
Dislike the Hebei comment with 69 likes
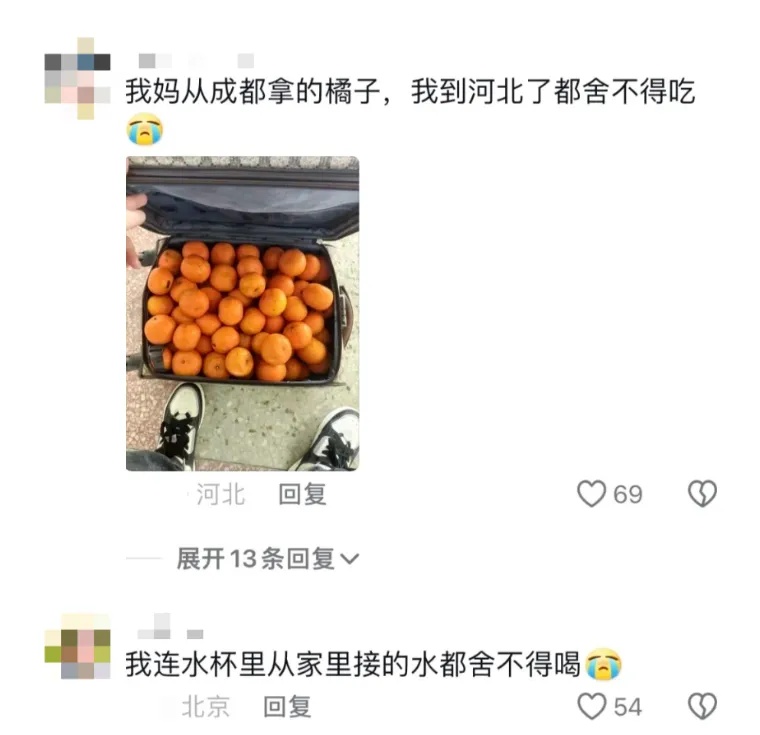point(703,494)
